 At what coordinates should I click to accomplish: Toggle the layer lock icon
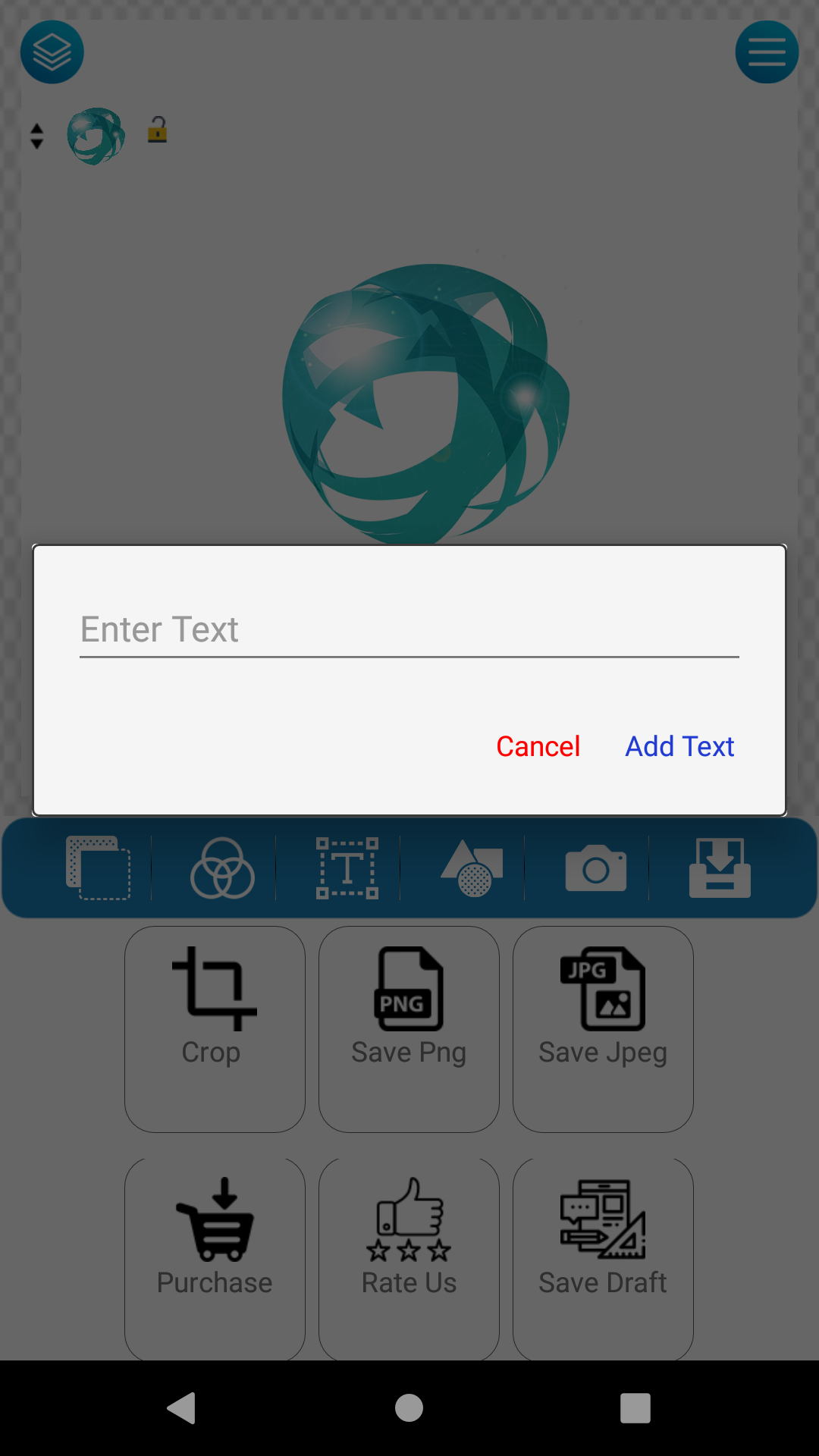click(157, 130)
